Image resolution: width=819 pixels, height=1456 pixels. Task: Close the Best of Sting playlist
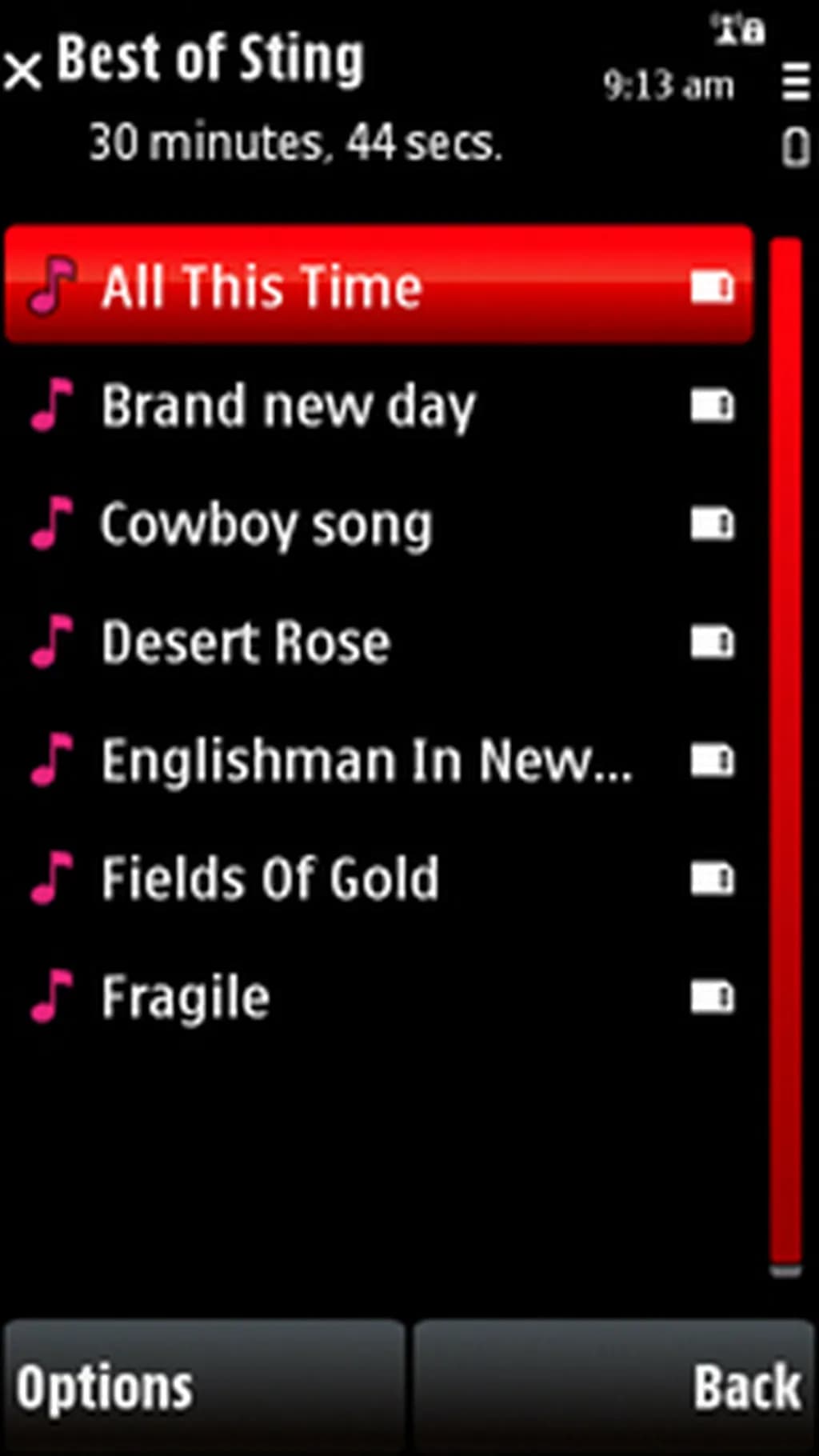[22, 72]
